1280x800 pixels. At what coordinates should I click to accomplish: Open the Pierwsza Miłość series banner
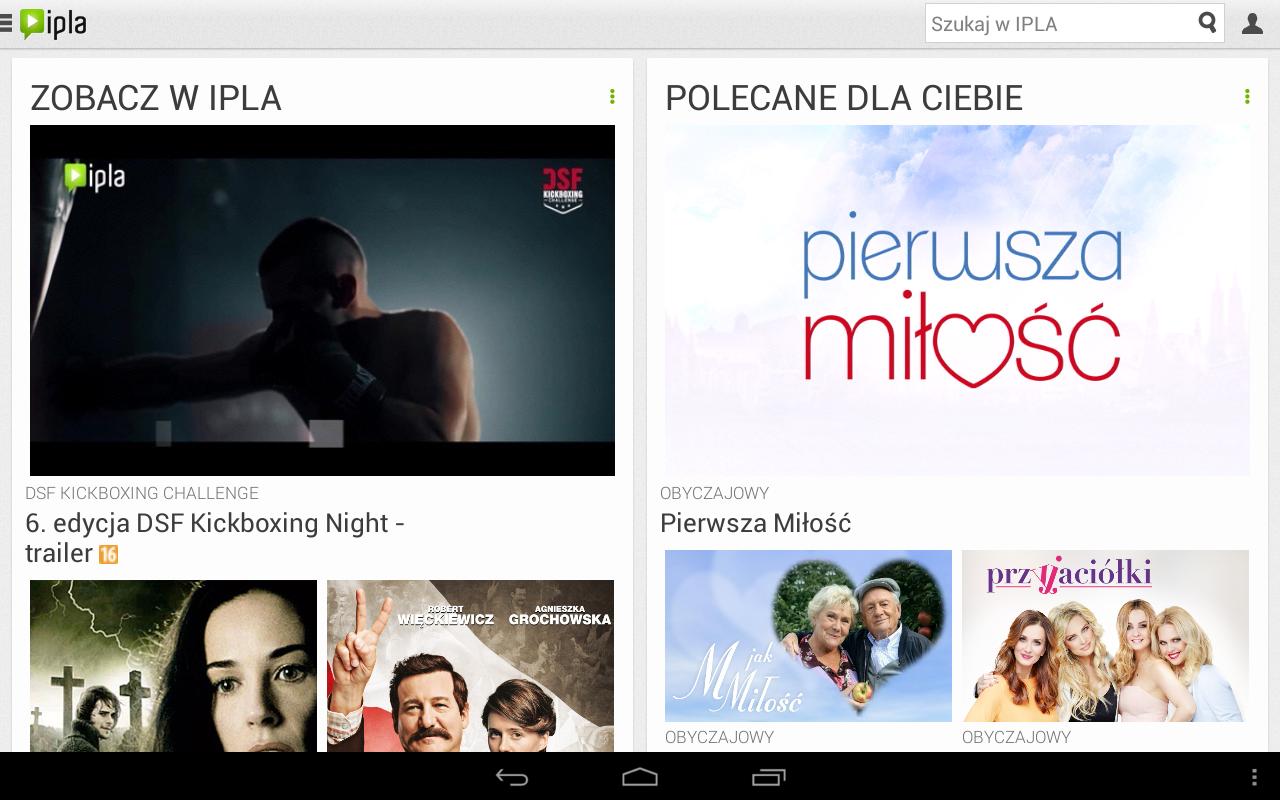click(x=957, y=300)
